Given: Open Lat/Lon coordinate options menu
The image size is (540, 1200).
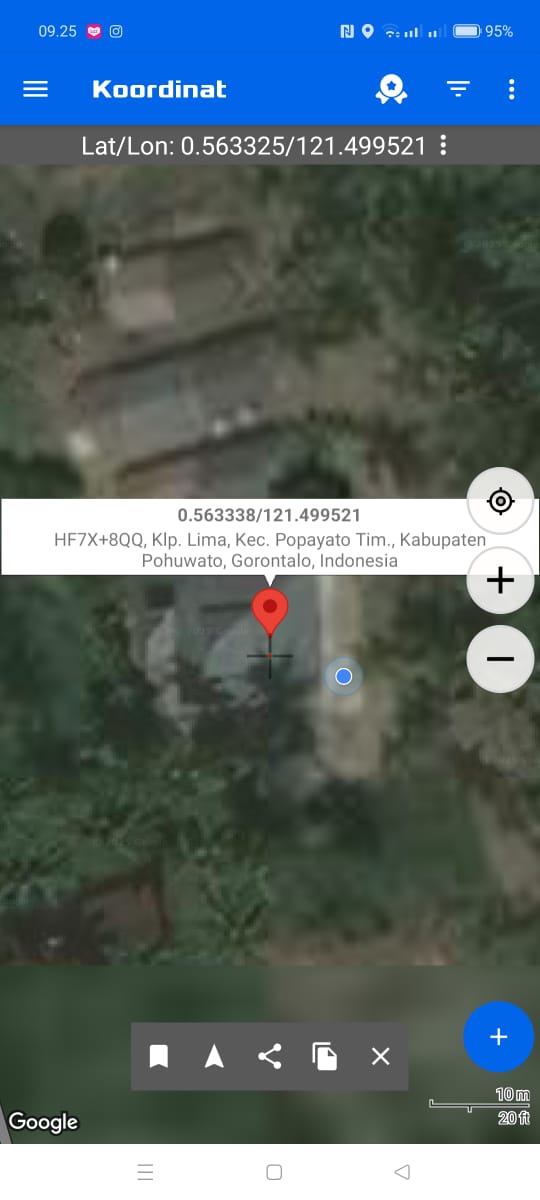Looking at the screenshot, I should coord(443,146).
